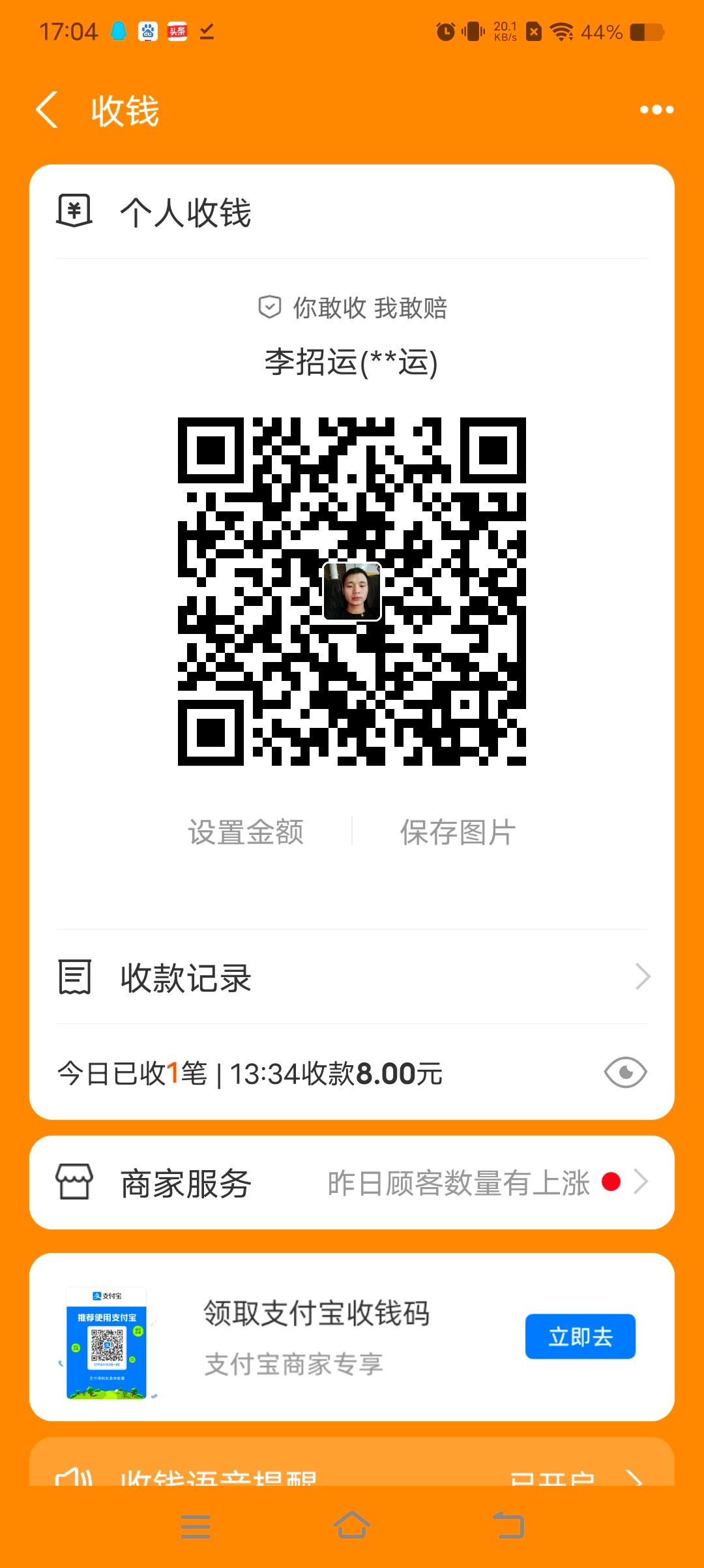Open 收钱语音提醒 voice reminder row

tap(352, 1474)
